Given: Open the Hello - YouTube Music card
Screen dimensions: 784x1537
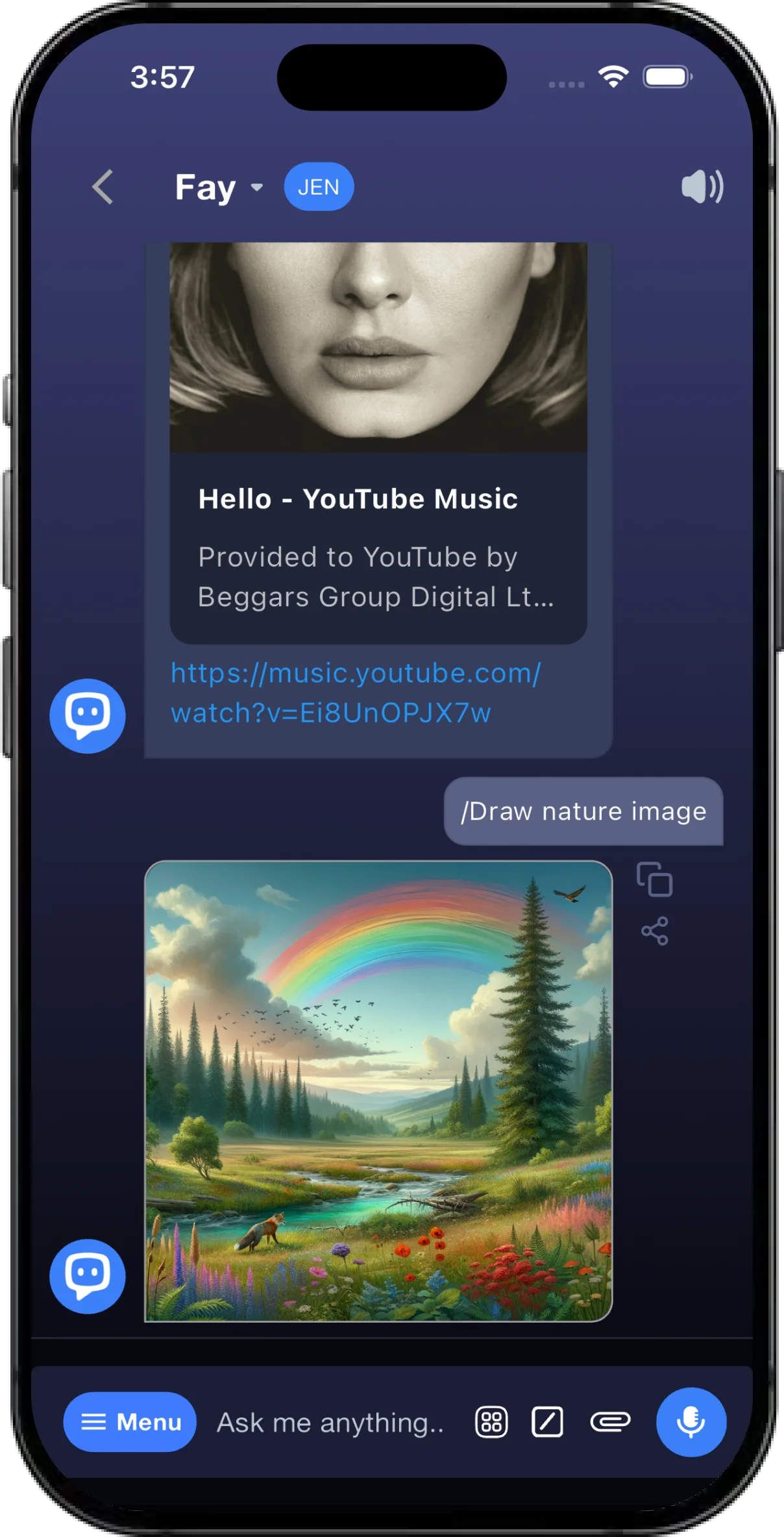Looking at the screenshot, I should [378, 443].
